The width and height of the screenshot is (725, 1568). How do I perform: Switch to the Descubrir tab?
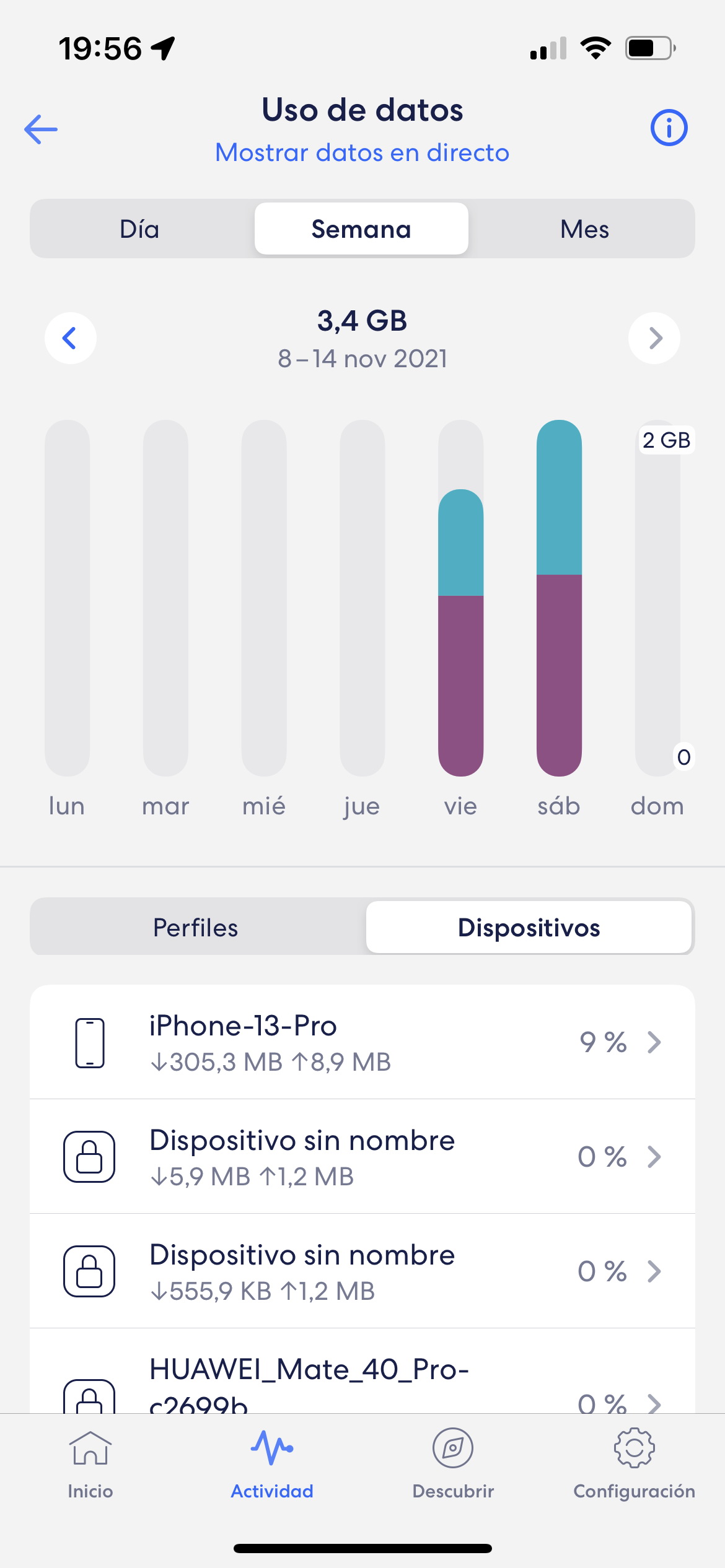(x=453, y=1464)
